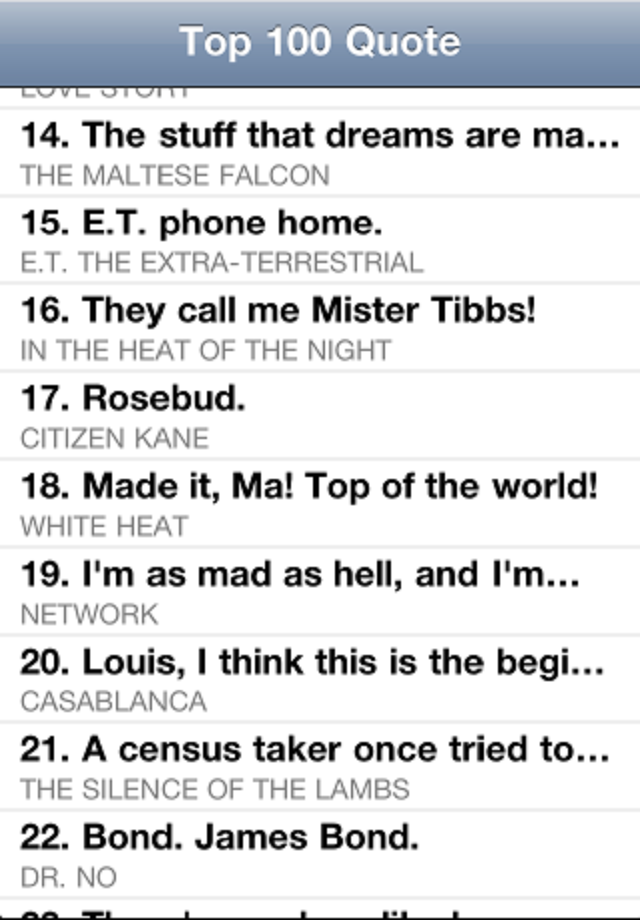This screenshot has width=640, height=920.
Task: Select quote 20 from Casablanca
Action: click(320, 679)
